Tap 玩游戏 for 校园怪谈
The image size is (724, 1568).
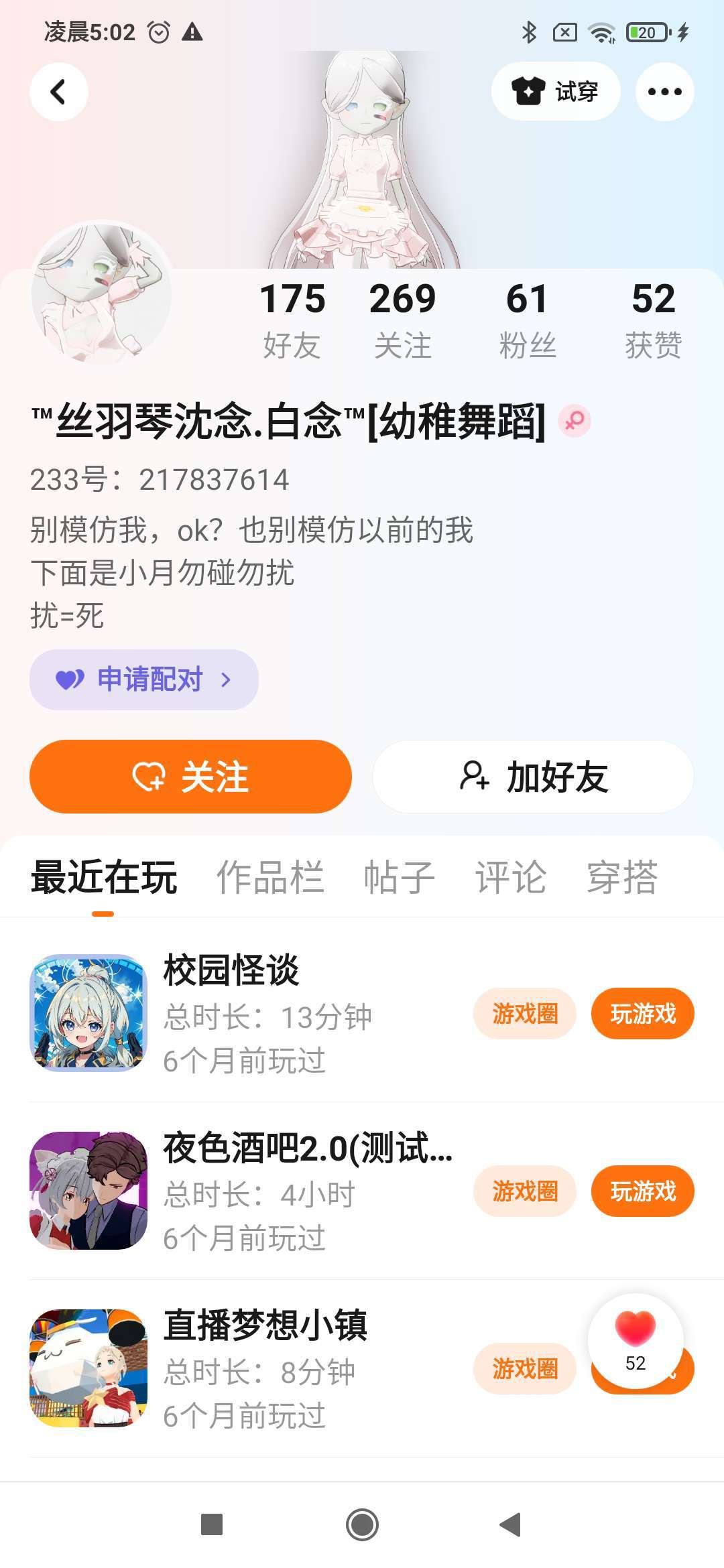642,1013
